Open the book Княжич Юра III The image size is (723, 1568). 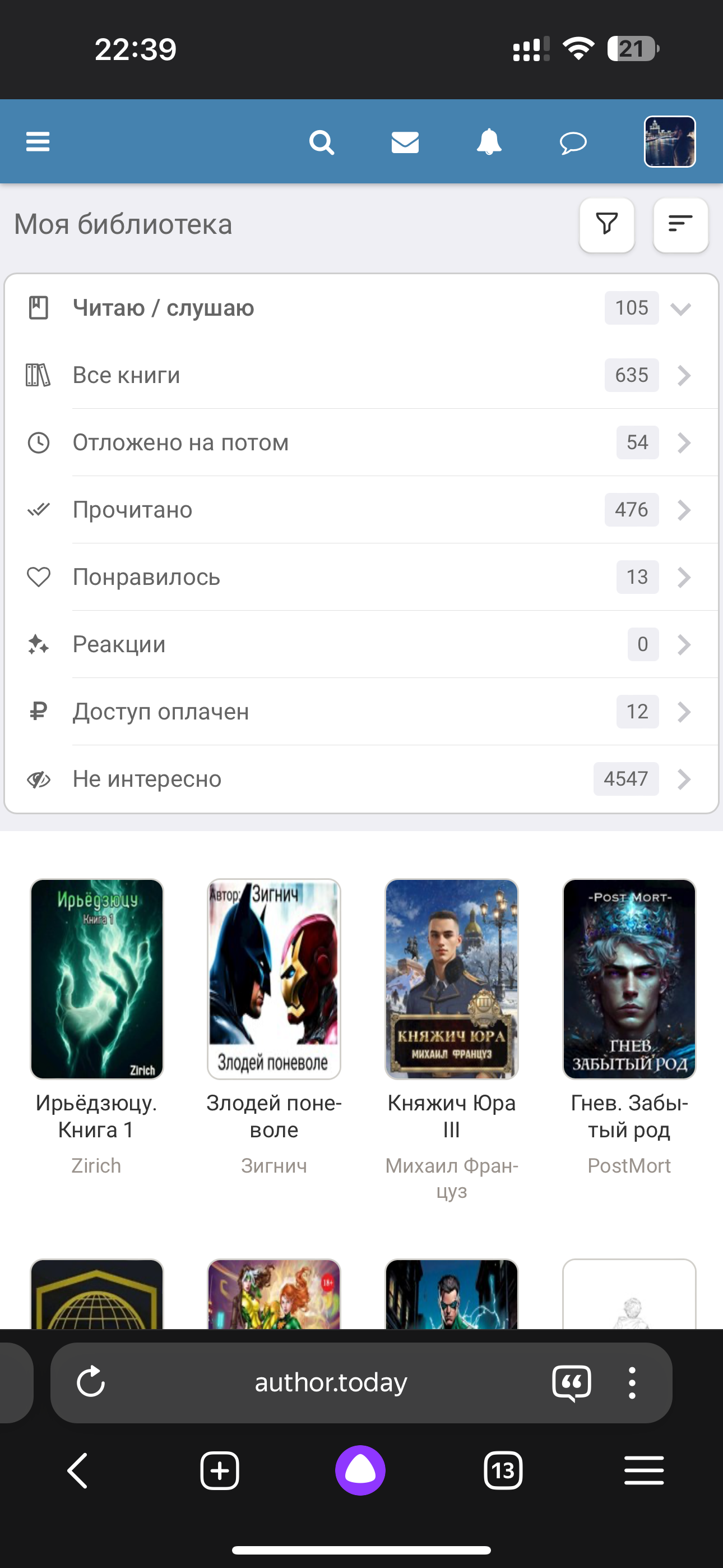pyautogui.click(x=452, y=979)
